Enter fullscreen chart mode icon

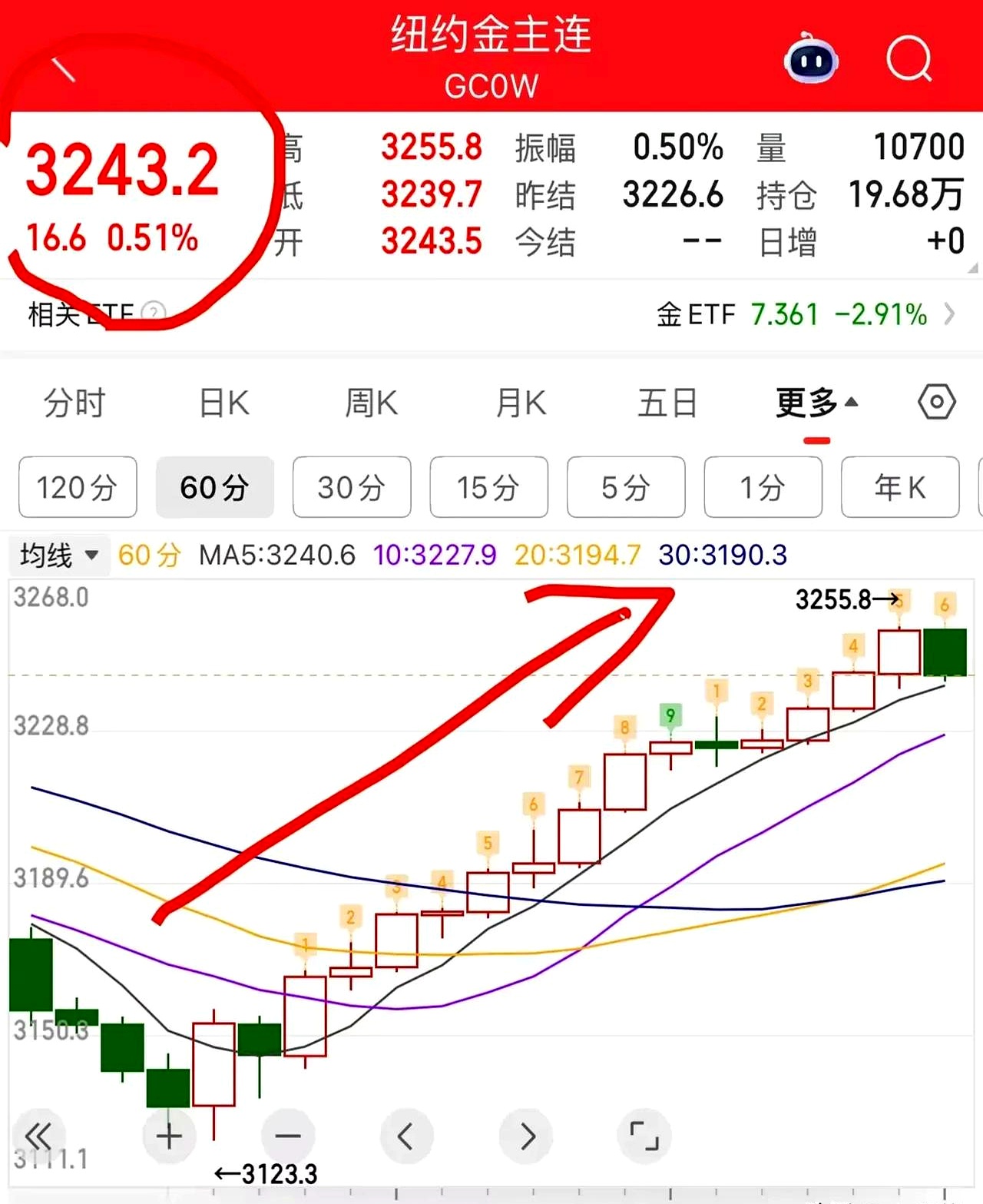644,1136
